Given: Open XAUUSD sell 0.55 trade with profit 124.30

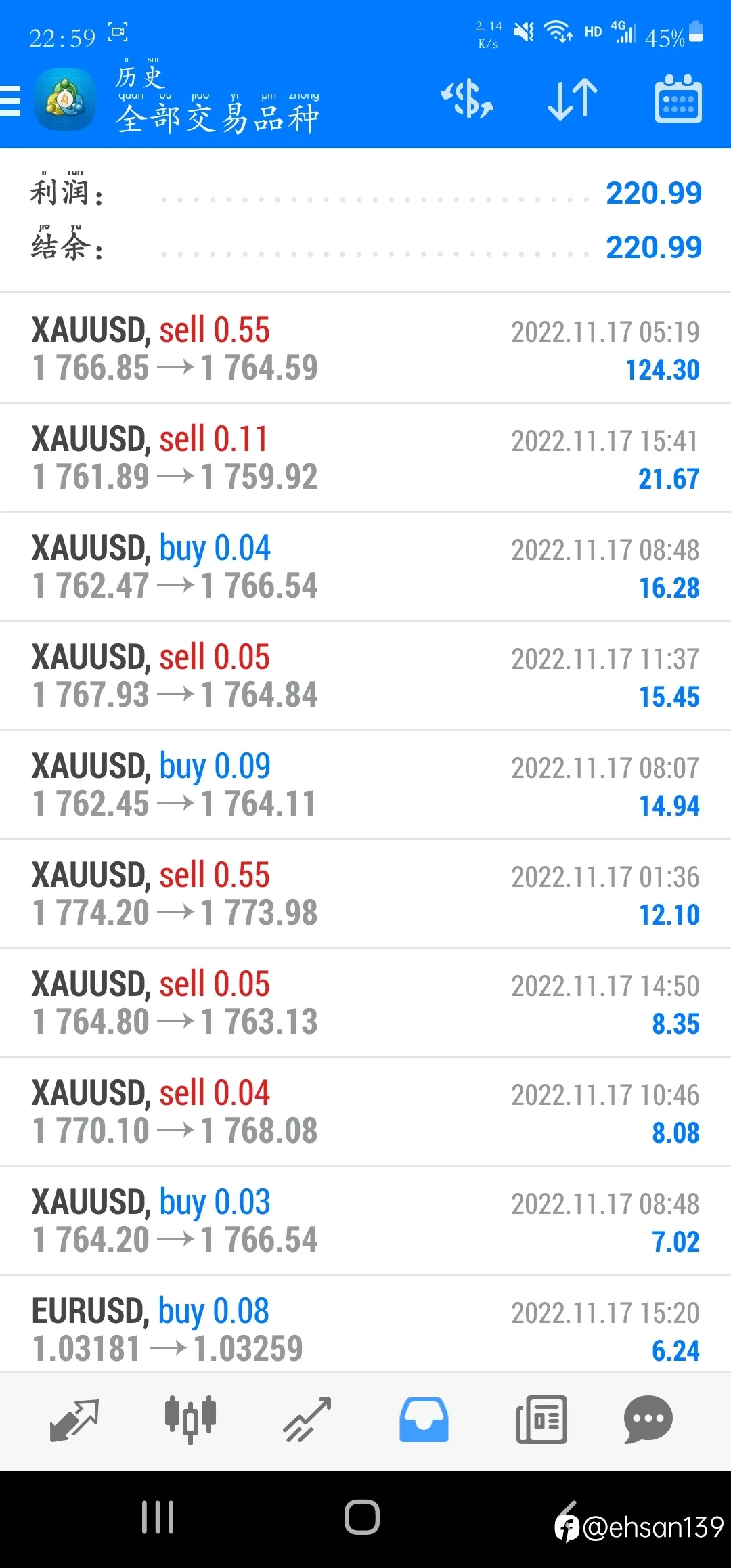Looking at the screenshot, I should click(x=365, y=349).
